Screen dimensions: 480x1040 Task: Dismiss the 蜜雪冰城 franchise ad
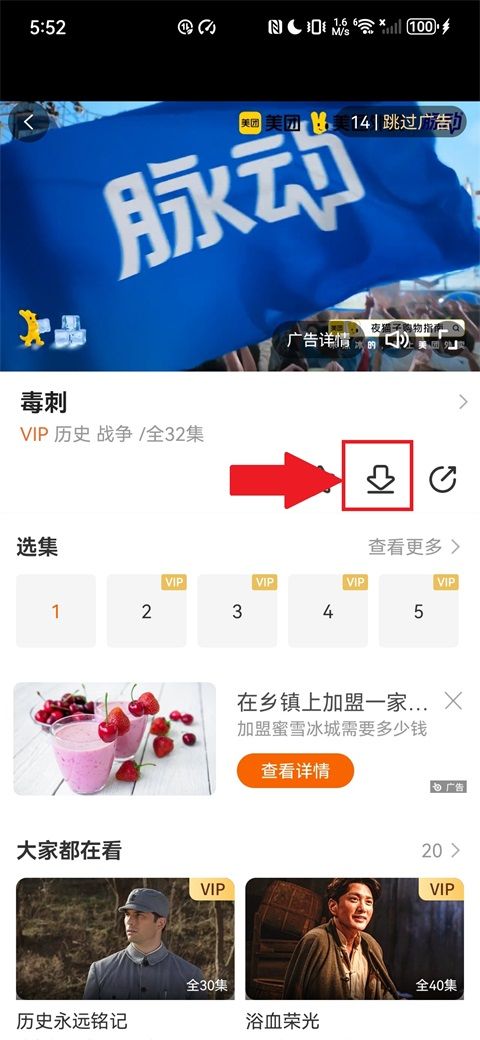click(x=453, y=701)
